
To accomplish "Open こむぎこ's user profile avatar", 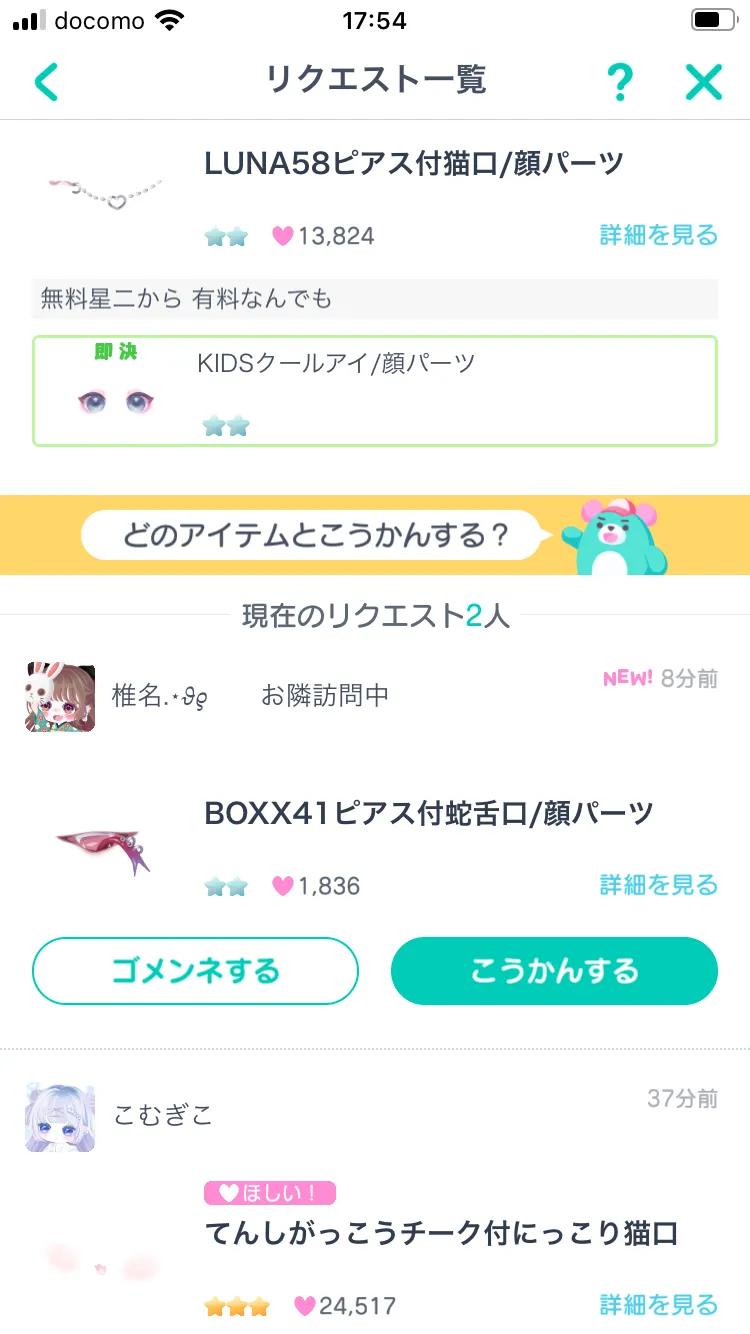I will point(60,1117).
